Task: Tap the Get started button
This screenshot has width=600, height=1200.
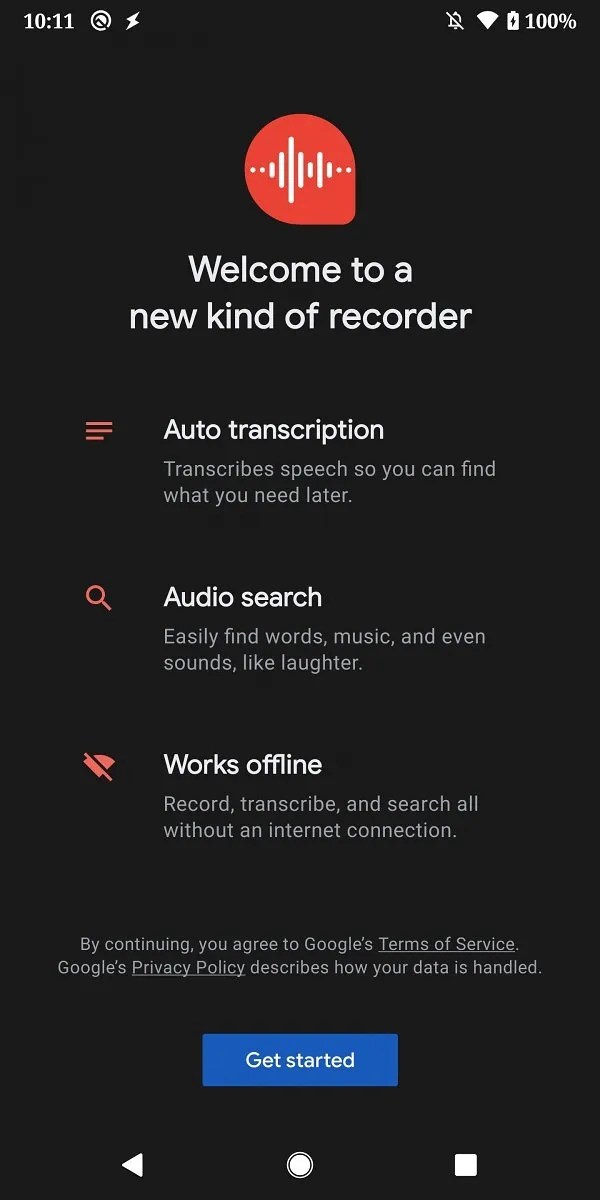Action: [300, 1060]
